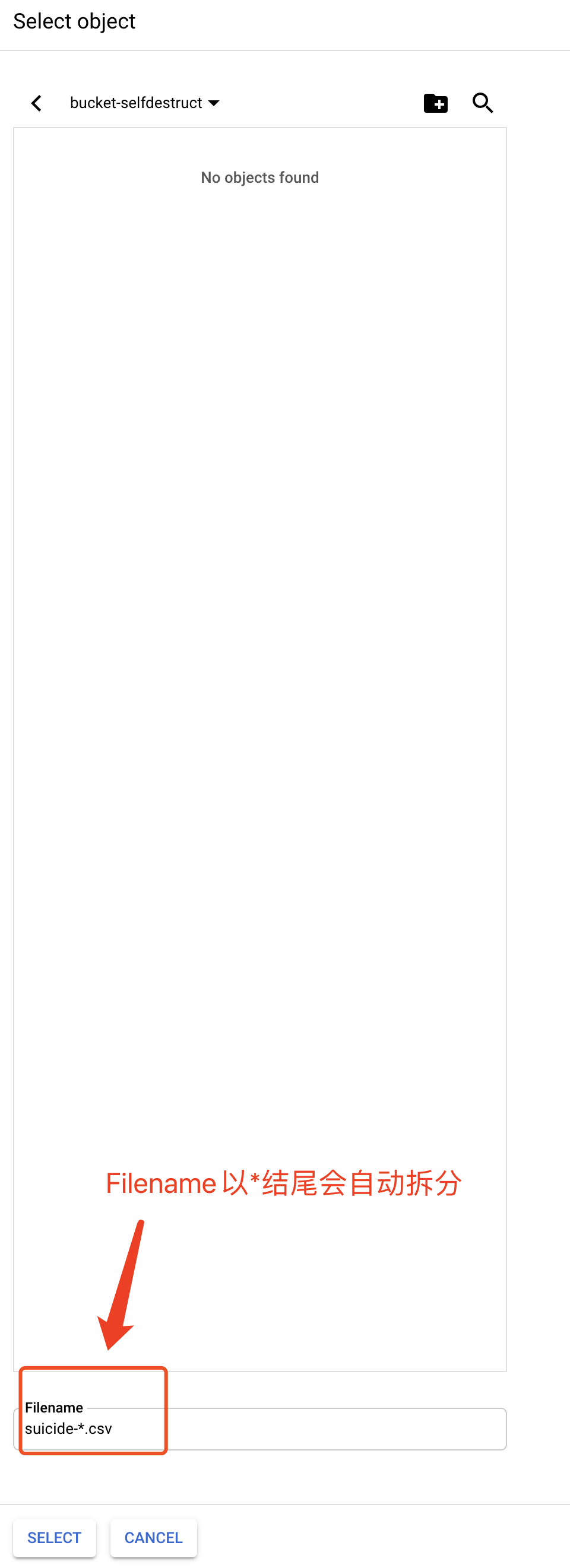Click the Filename field label
Viewport: 570px width, 1568px height.
pyautogui.click(x=54, y=1408)
